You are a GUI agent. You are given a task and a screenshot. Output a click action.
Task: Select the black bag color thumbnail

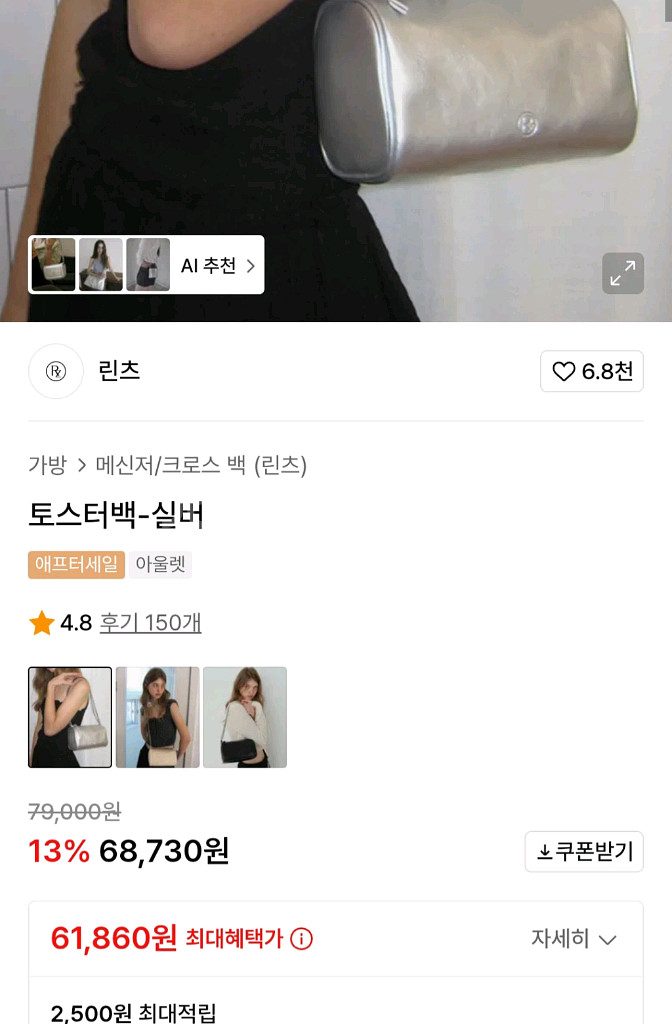245,717
